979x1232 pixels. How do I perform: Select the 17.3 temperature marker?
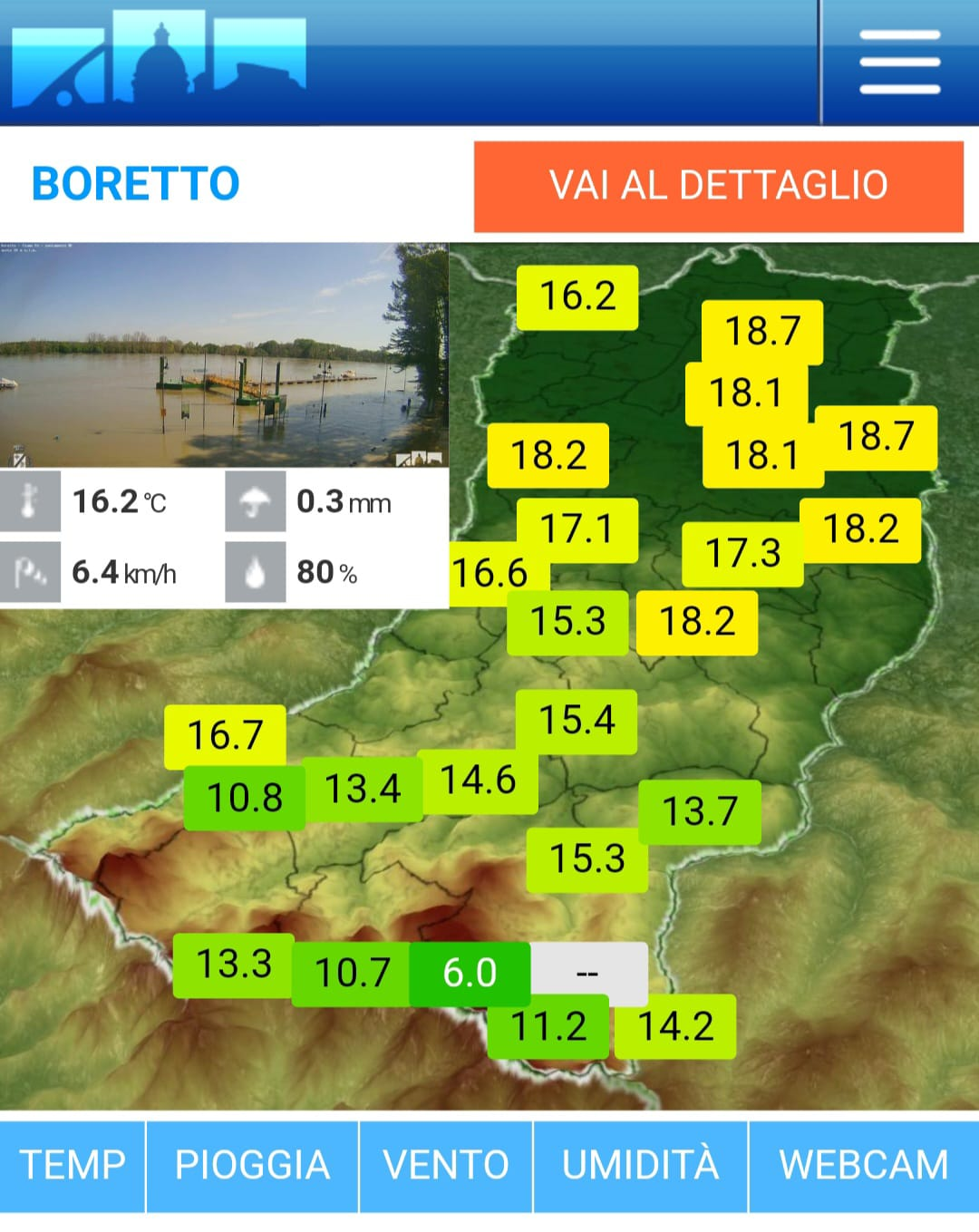point(742,553)
